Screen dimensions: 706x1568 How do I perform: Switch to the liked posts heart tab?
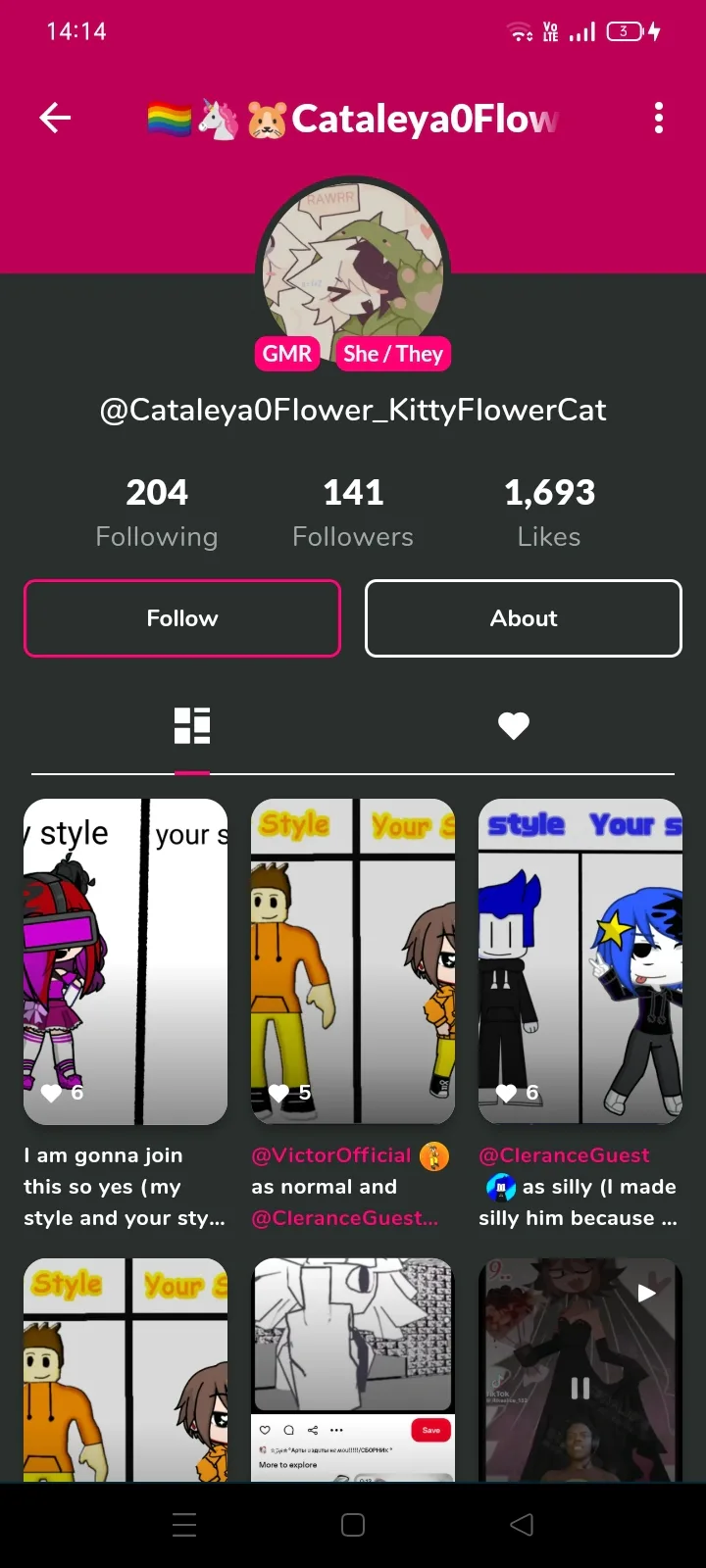click(513, 726)
